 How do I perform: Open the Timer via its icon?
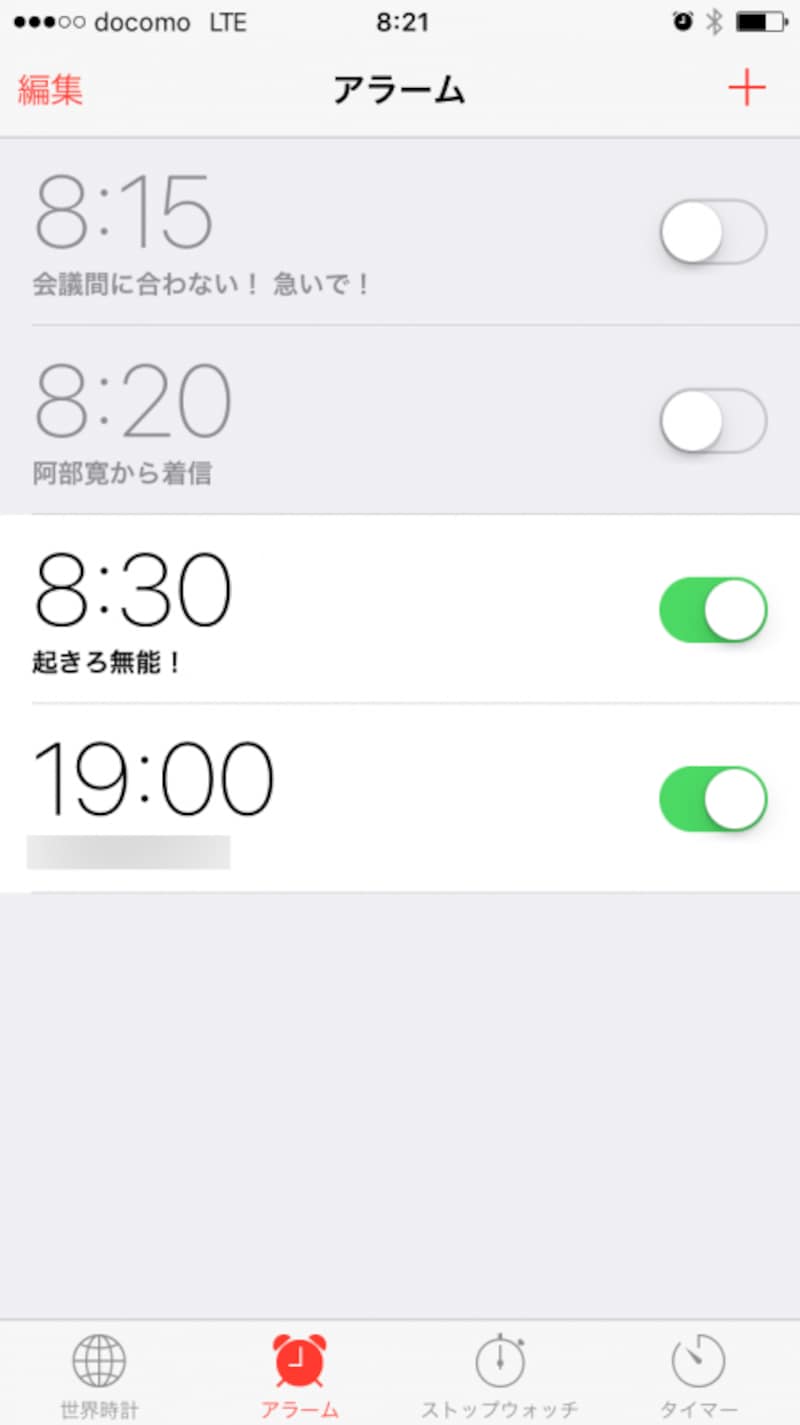point(698,1360)
